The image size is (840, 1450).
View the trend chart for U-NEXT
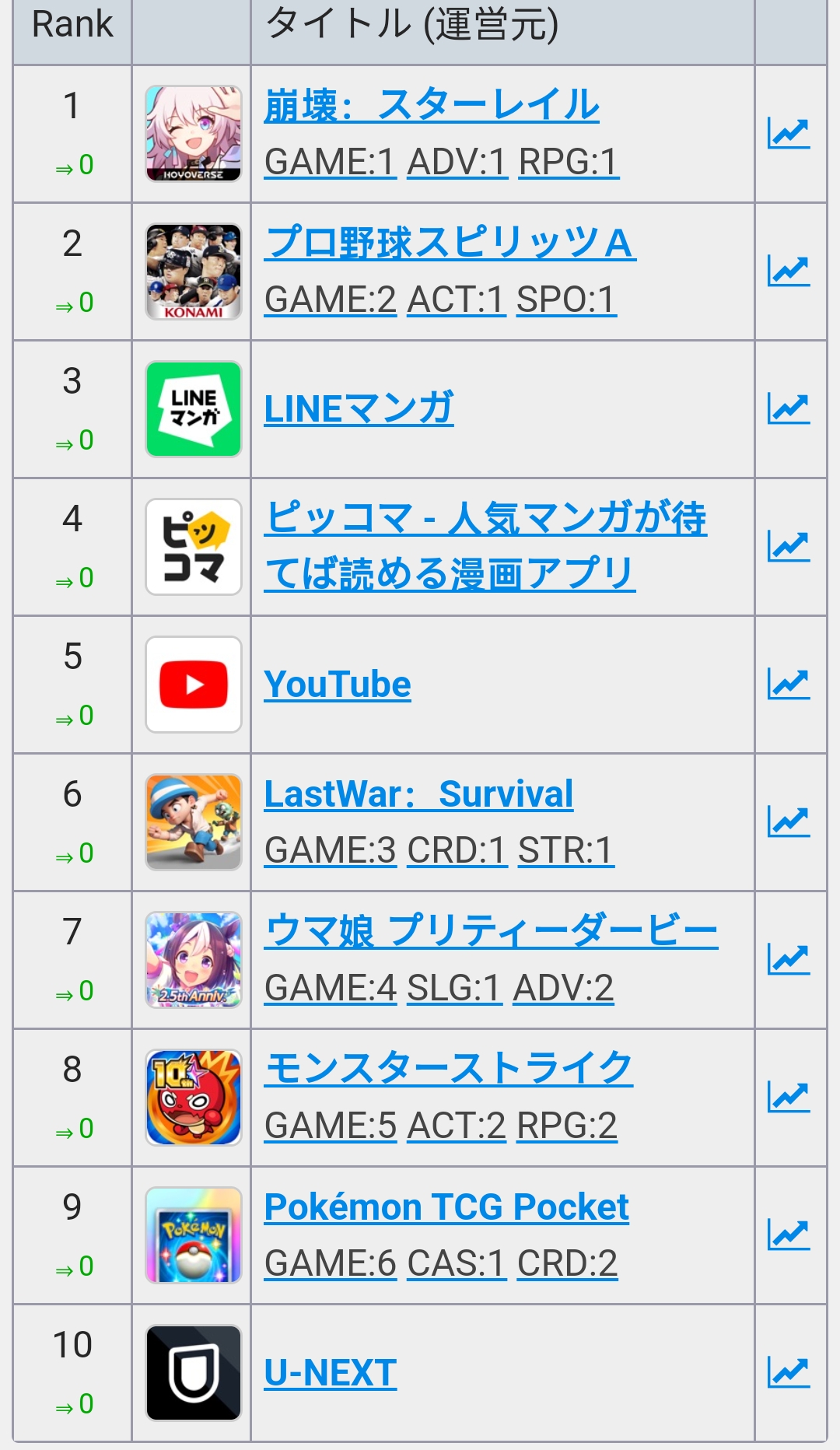pyautogui.click(x=789, y=1372)
